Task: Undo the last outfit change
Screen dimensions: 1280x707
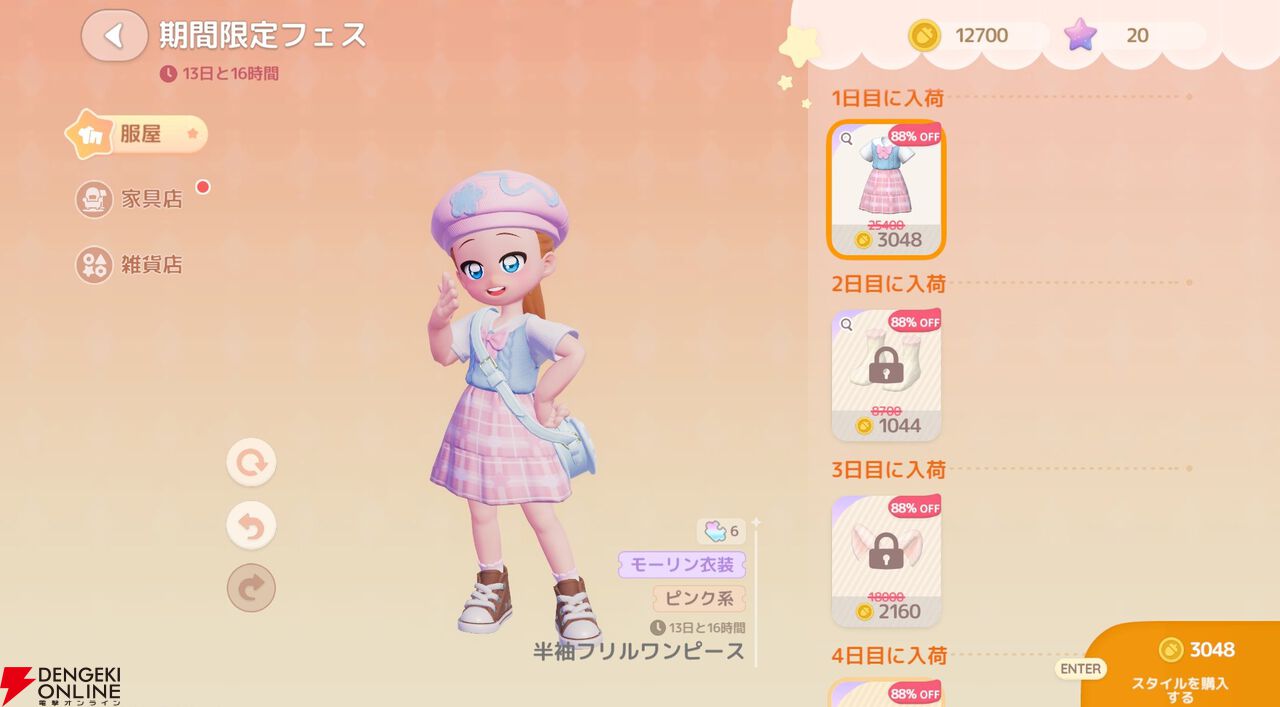Action: [250, 526]
